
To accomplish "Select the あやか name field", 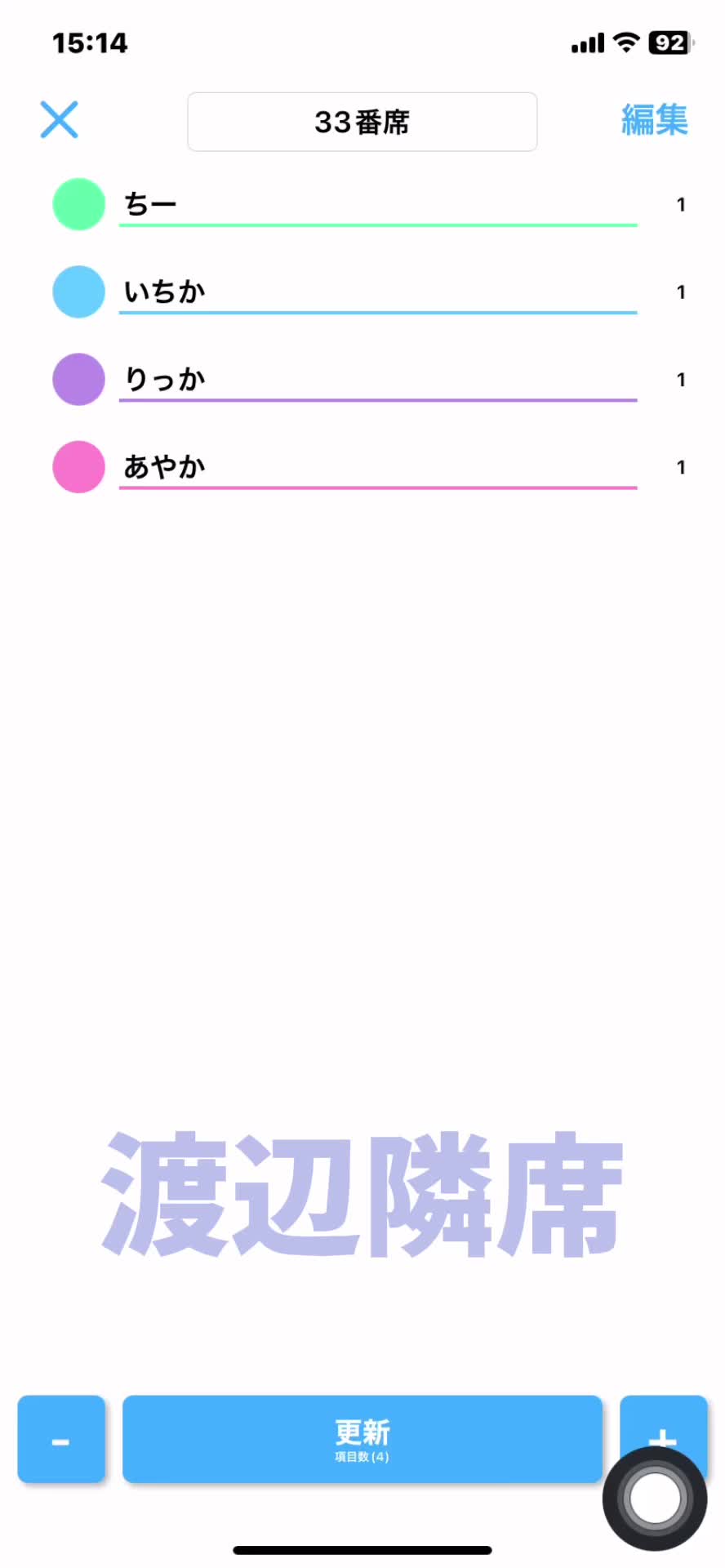I will coord(377,466).
